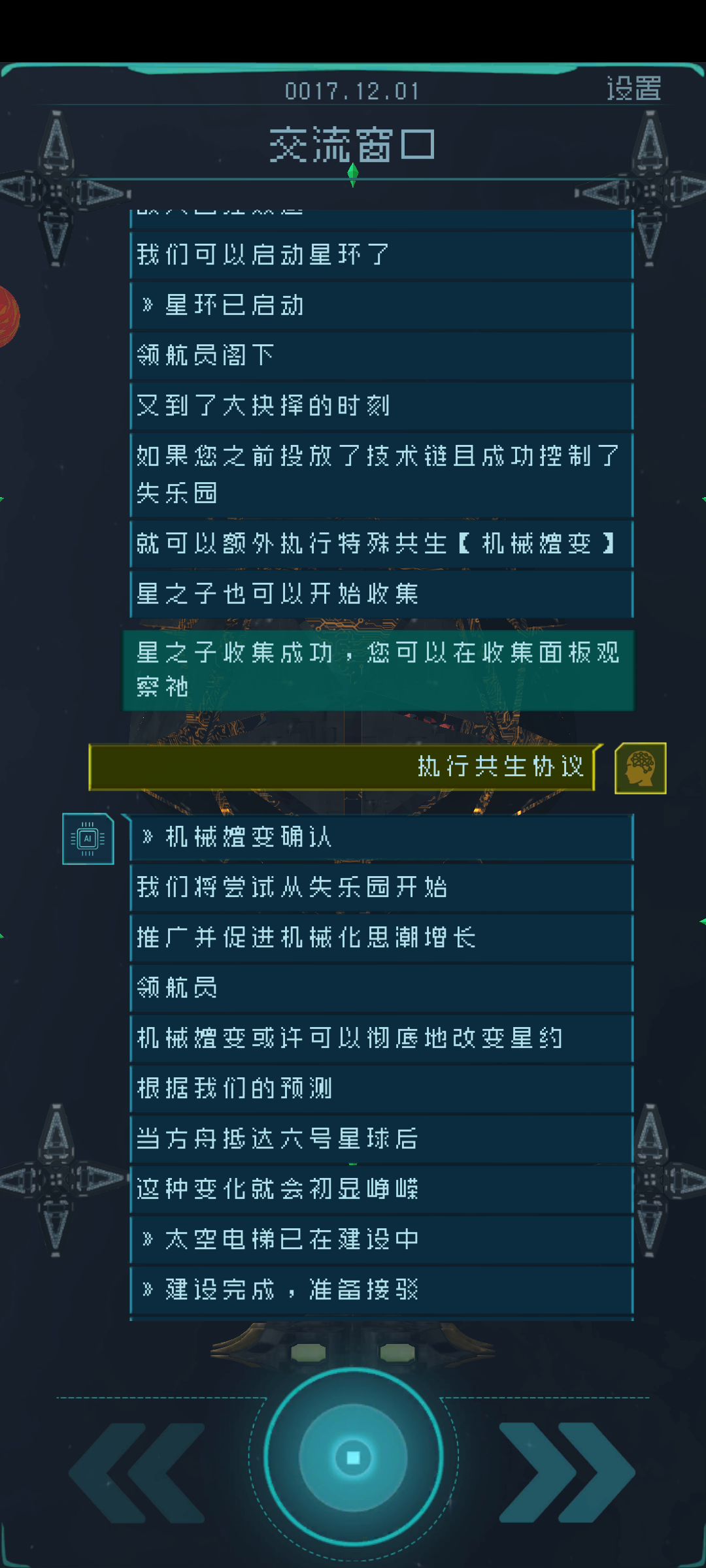Tap the right double-chevron arrow
706x1568 pixels.
click(567, 1473)
